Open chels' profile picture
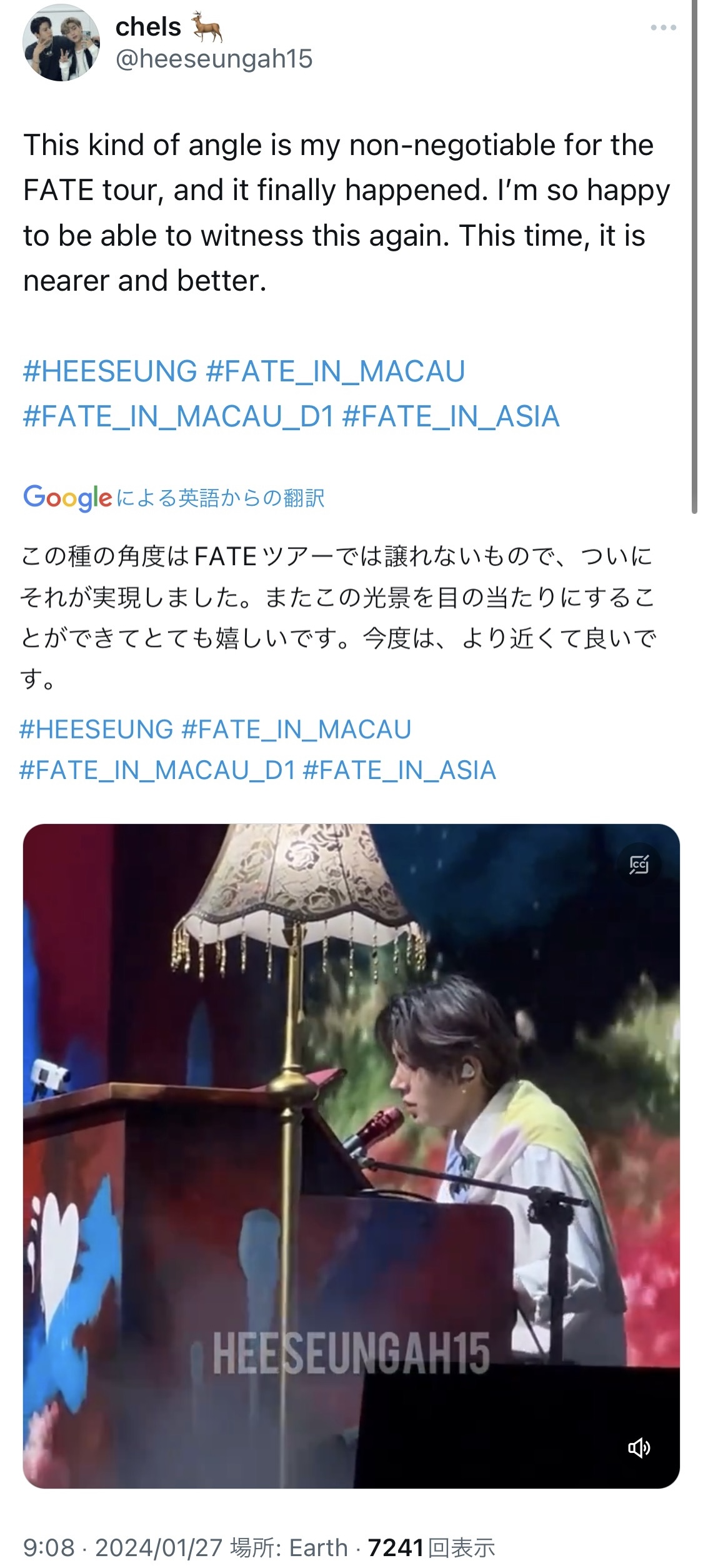This screenshot has height=1568, width=703. coord(61,43)
